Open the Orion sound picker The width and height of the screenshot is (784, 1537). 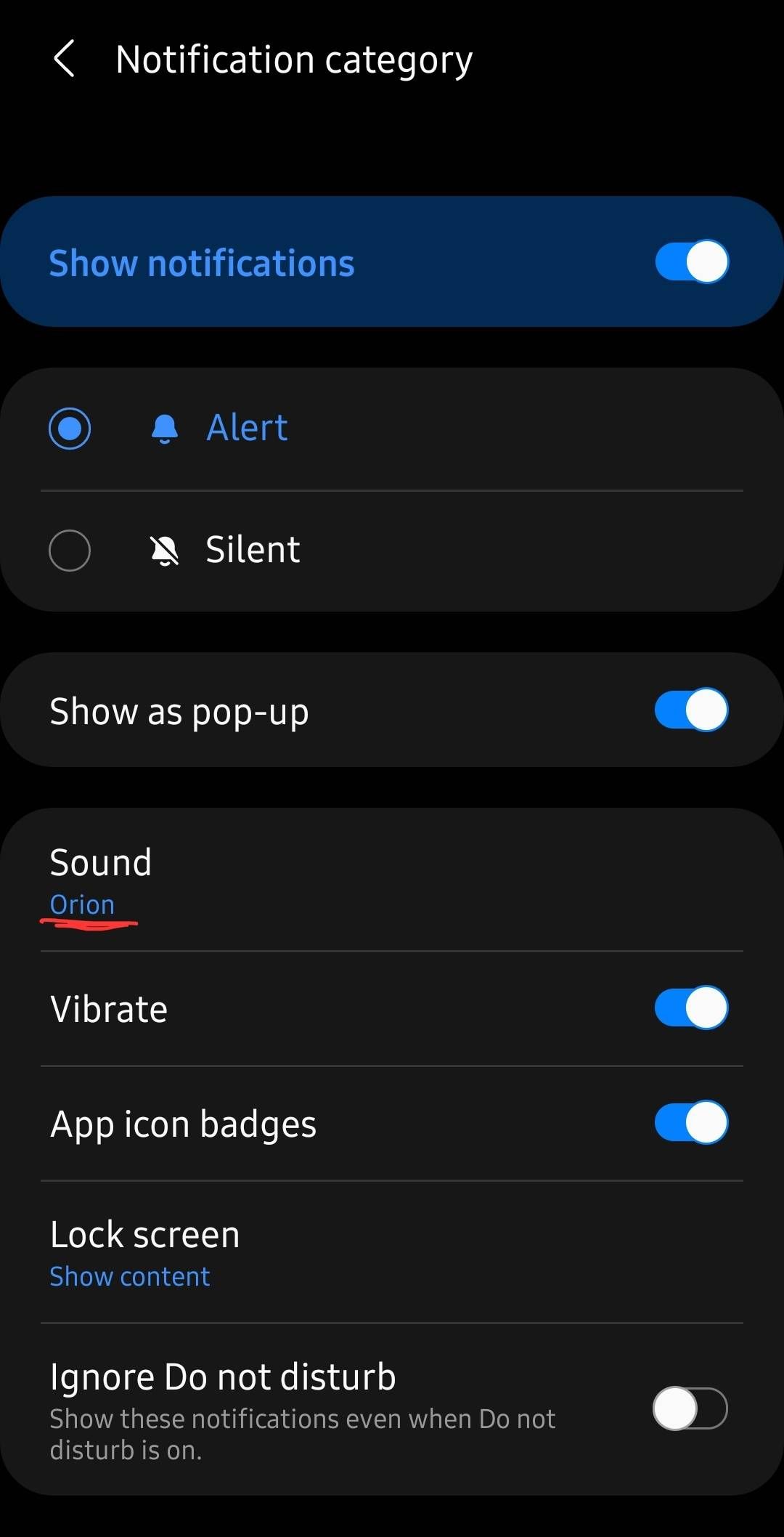81,904
